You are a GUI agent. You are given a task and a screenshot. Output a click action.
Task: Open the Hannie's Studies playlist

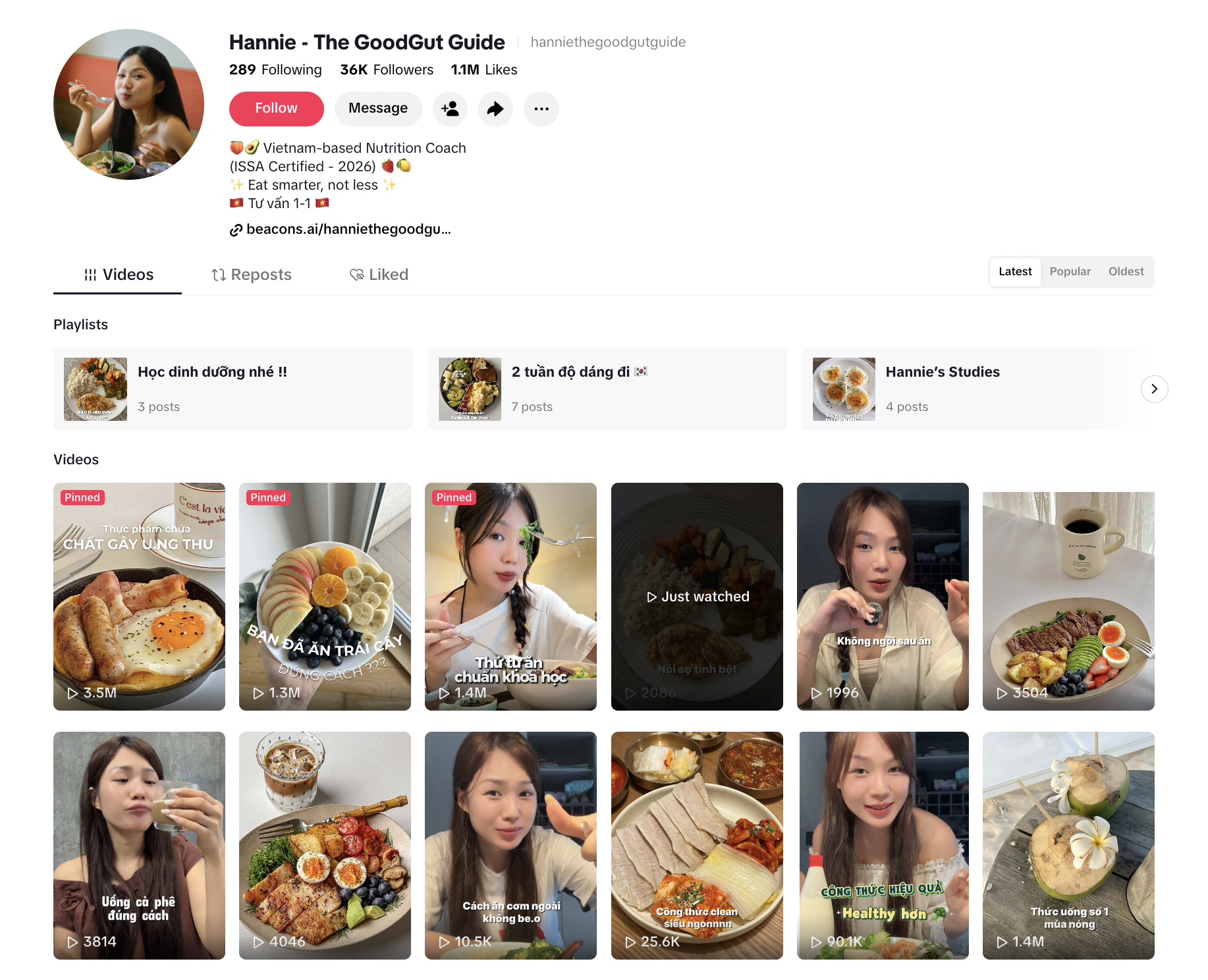(968, 389)
